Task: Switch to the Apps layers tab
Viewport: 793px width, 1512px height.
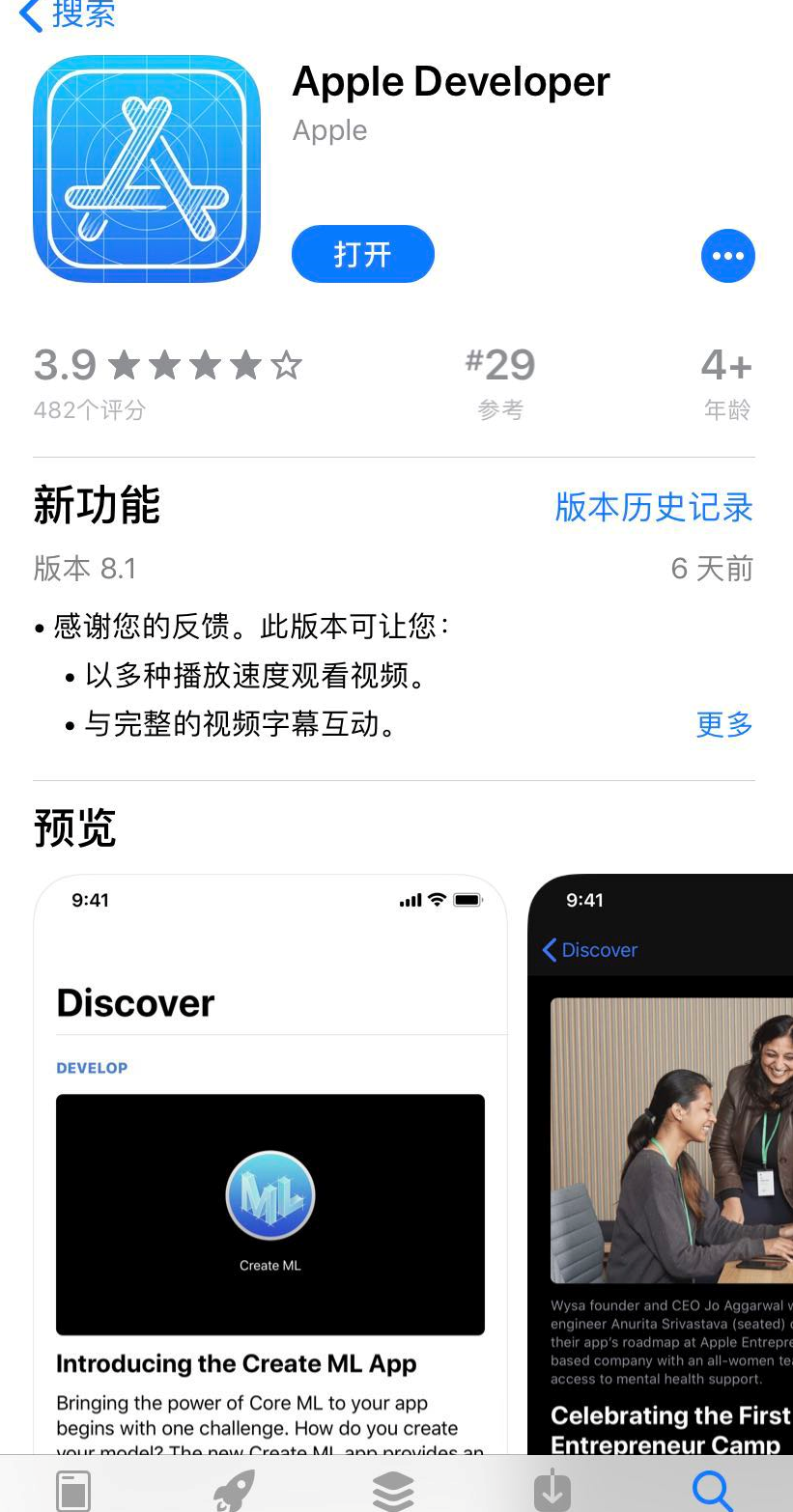Action: (393, 1489)
